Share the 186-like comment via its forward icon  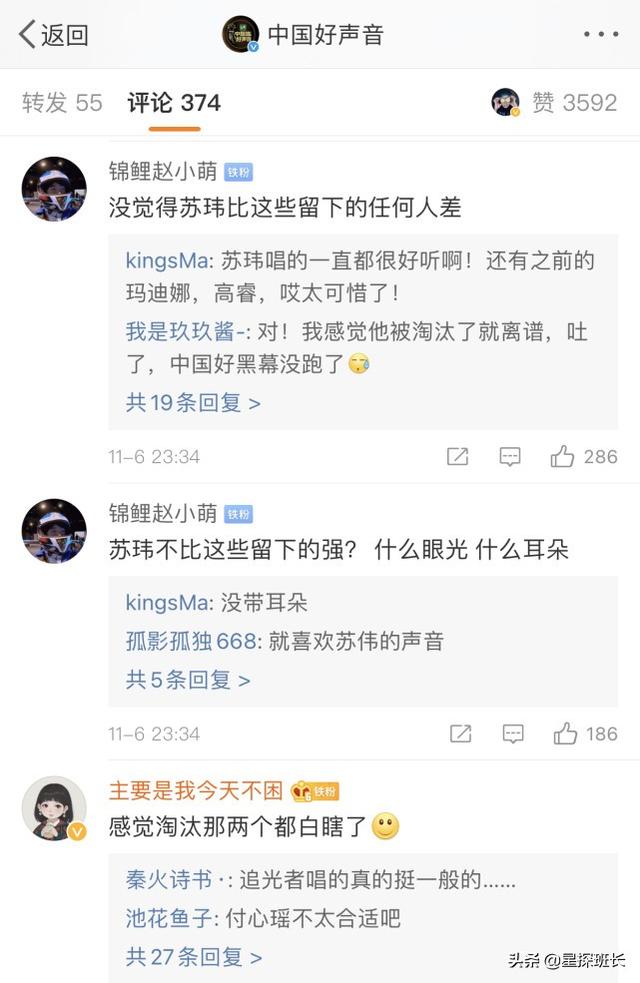(460, 734)
